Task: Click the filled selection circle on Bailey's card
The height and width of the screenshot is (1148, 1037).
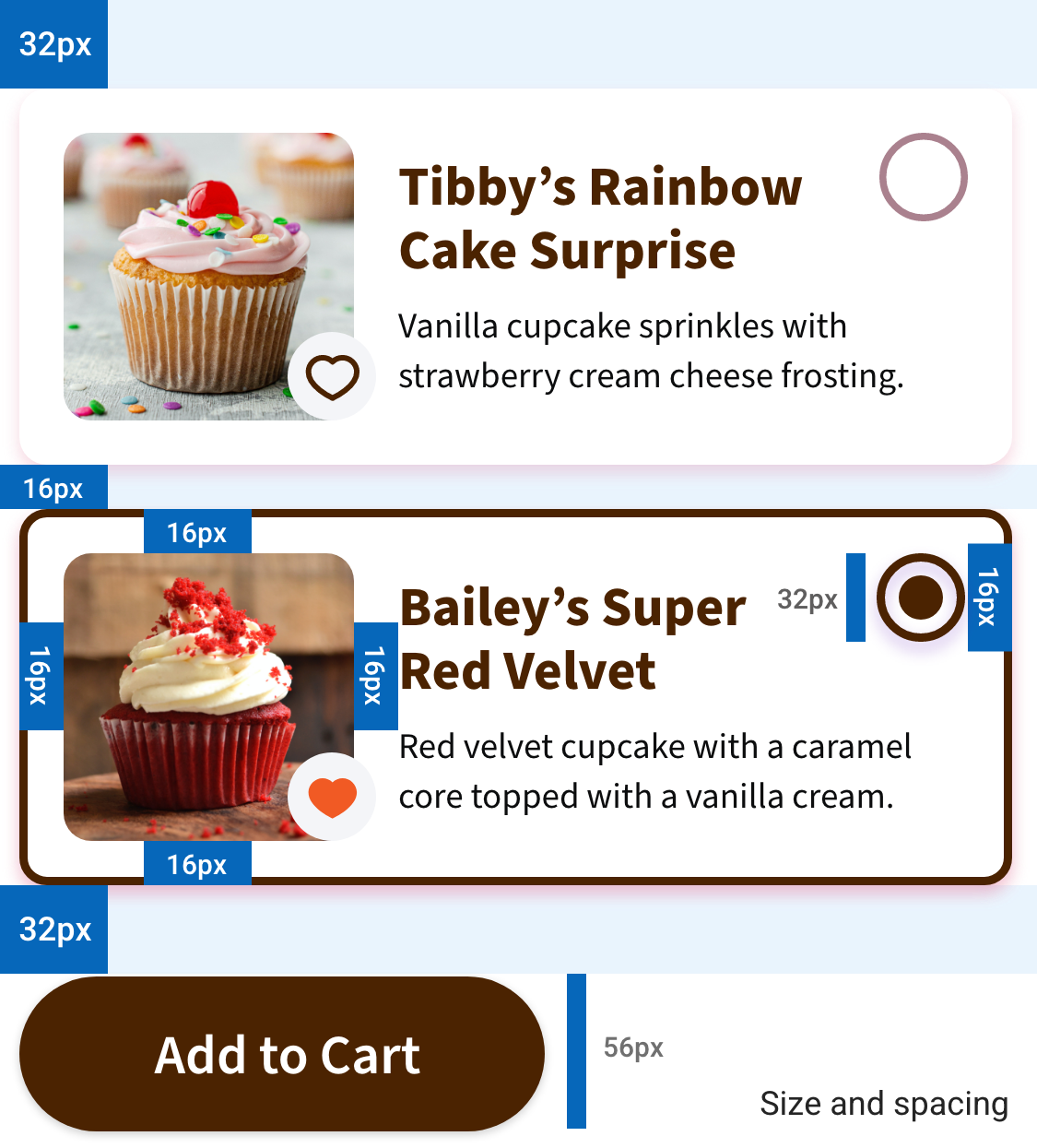Action: coord(920,599)
